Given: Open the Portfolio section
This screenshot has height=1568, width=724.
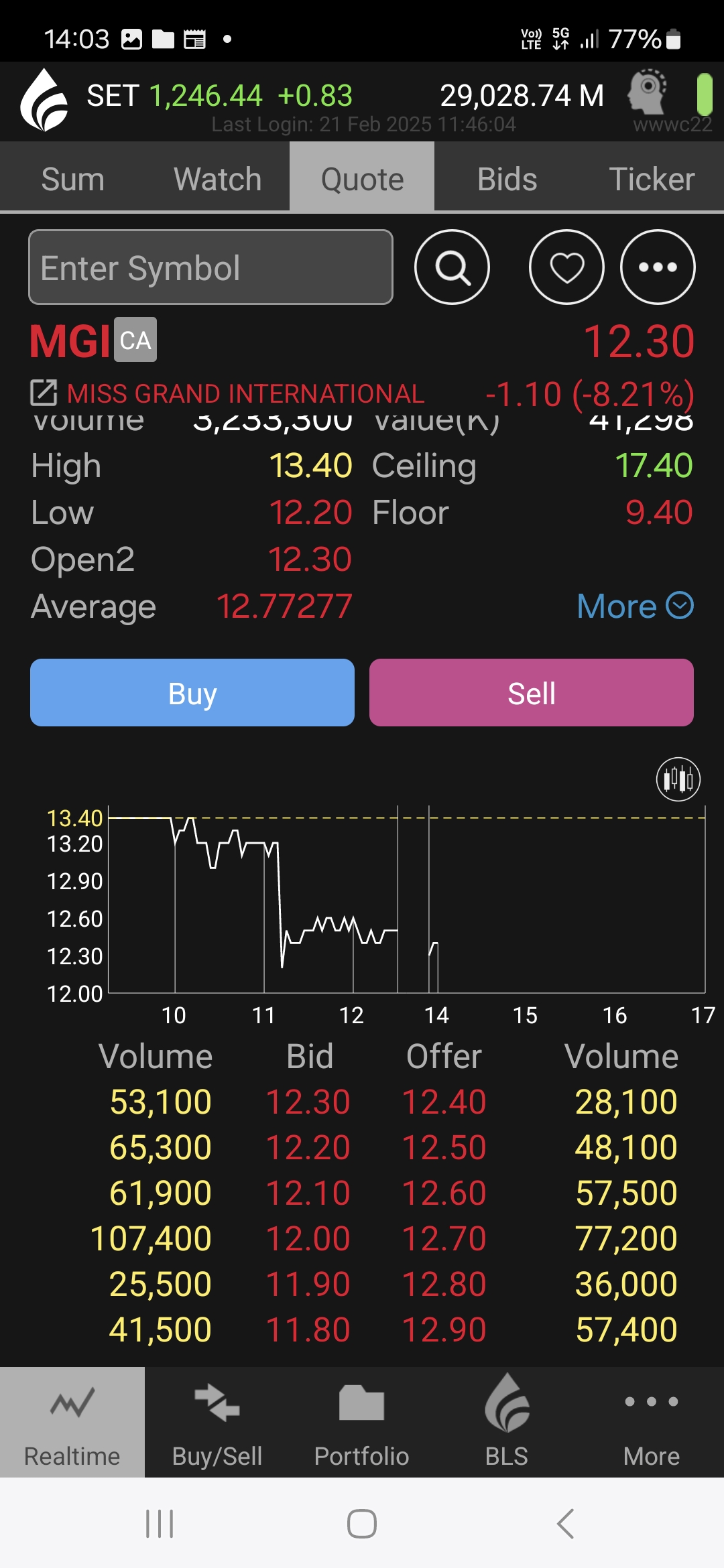Looking at the screenshot, I should pyautogui.click(x=362, y=1422).
